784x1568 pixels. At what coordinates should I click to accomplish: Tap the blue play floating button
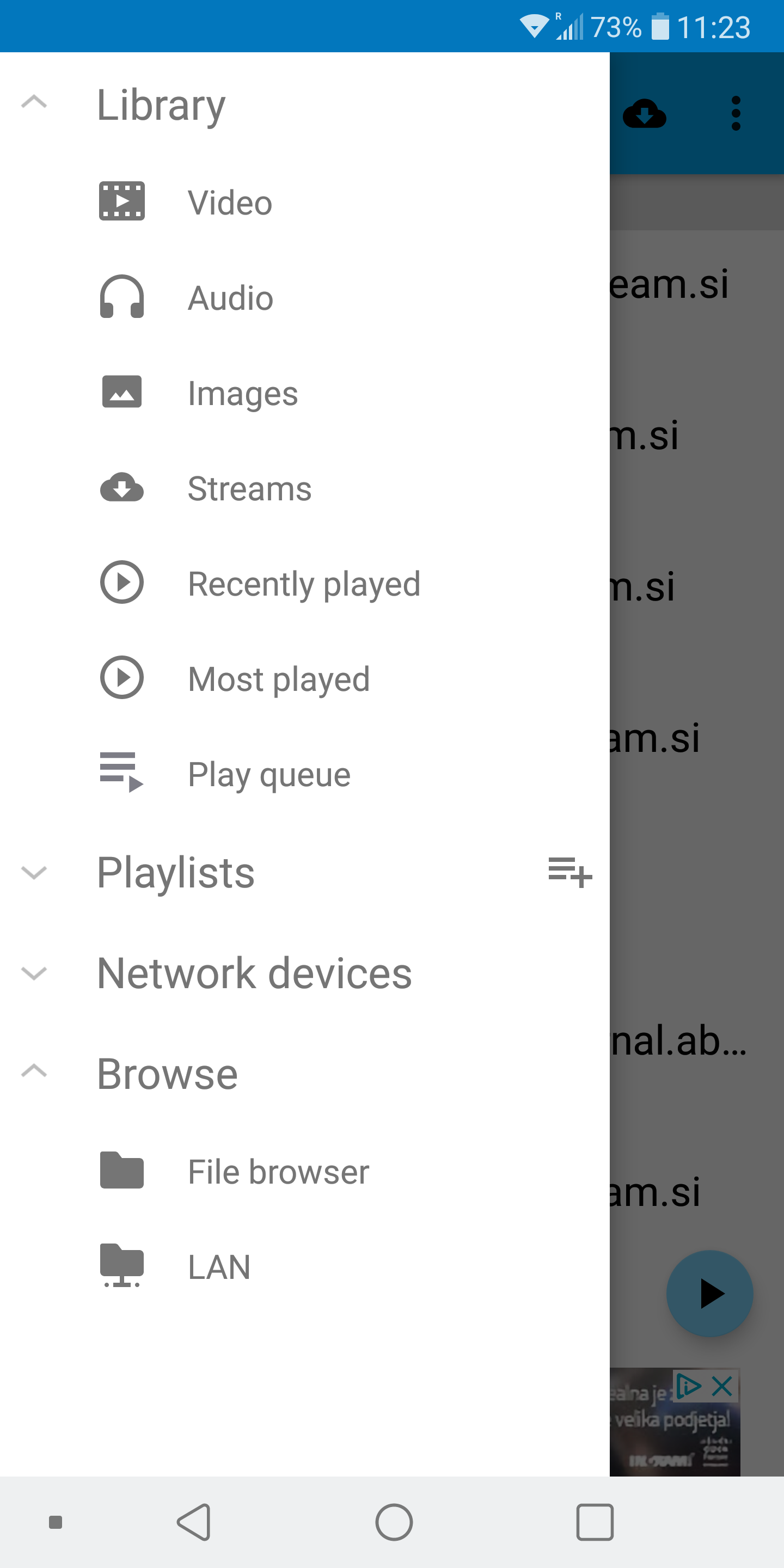point(710,1294)
